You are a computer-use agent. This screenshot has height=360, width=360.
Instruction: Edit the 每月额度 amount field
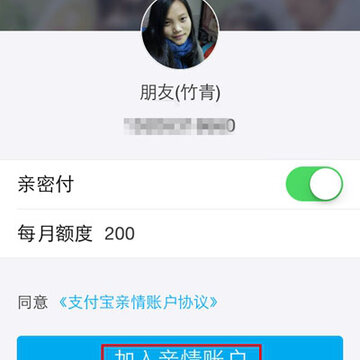click(x=180, y=234)
